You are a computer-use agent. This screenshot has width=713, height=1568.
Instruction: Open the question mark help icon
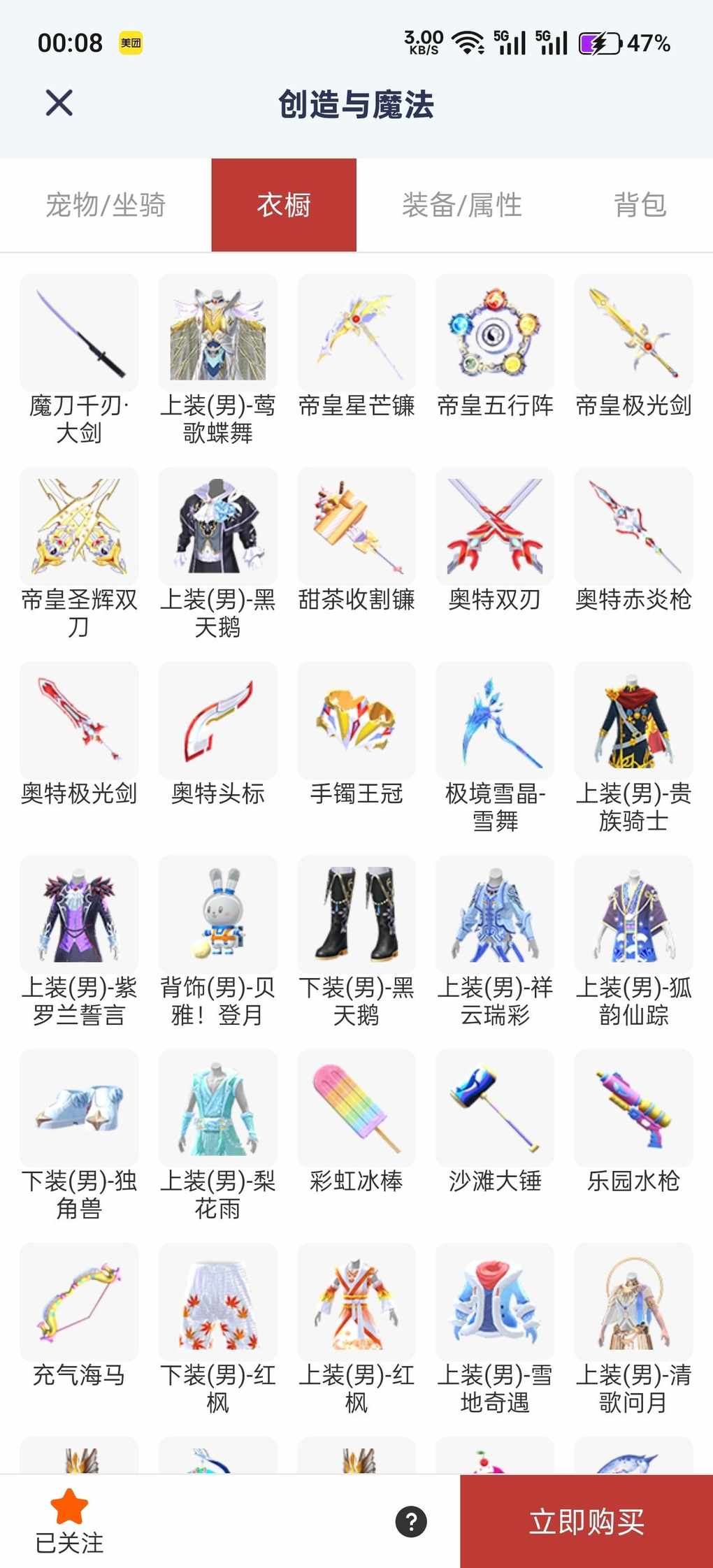tap(411, 1522)
